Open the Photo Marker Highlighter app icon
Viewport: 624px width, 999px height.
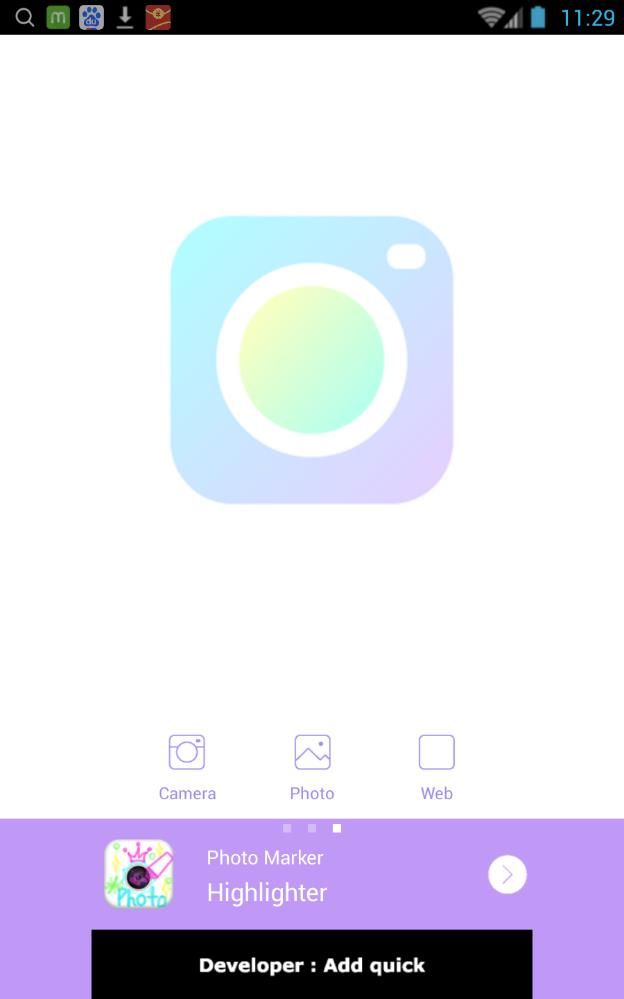(139, 874)
